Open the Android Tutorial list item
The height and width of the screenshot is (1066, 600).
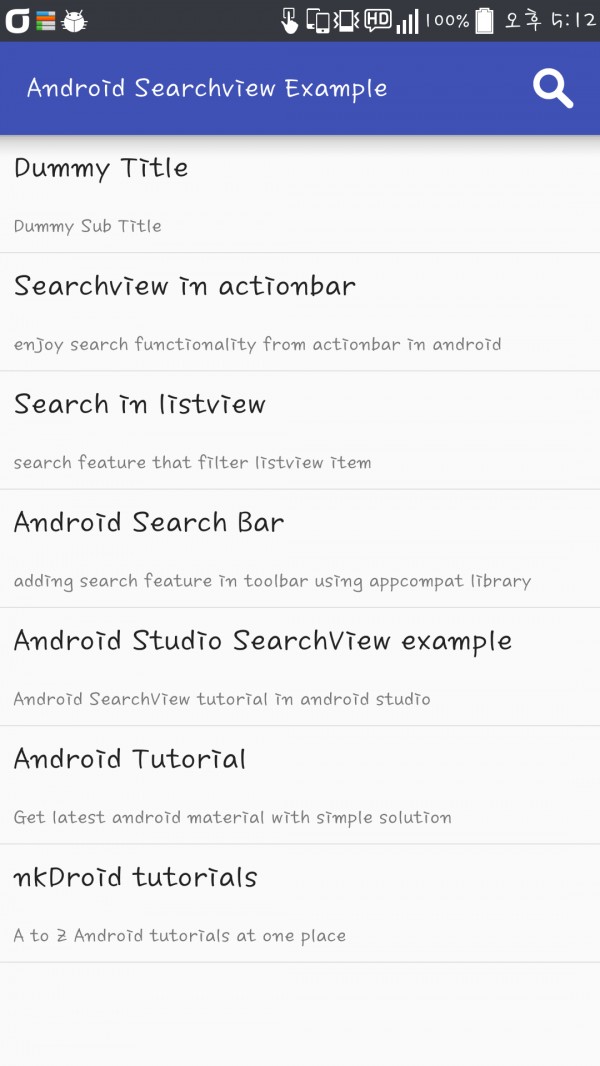click(x=300, y=785)
